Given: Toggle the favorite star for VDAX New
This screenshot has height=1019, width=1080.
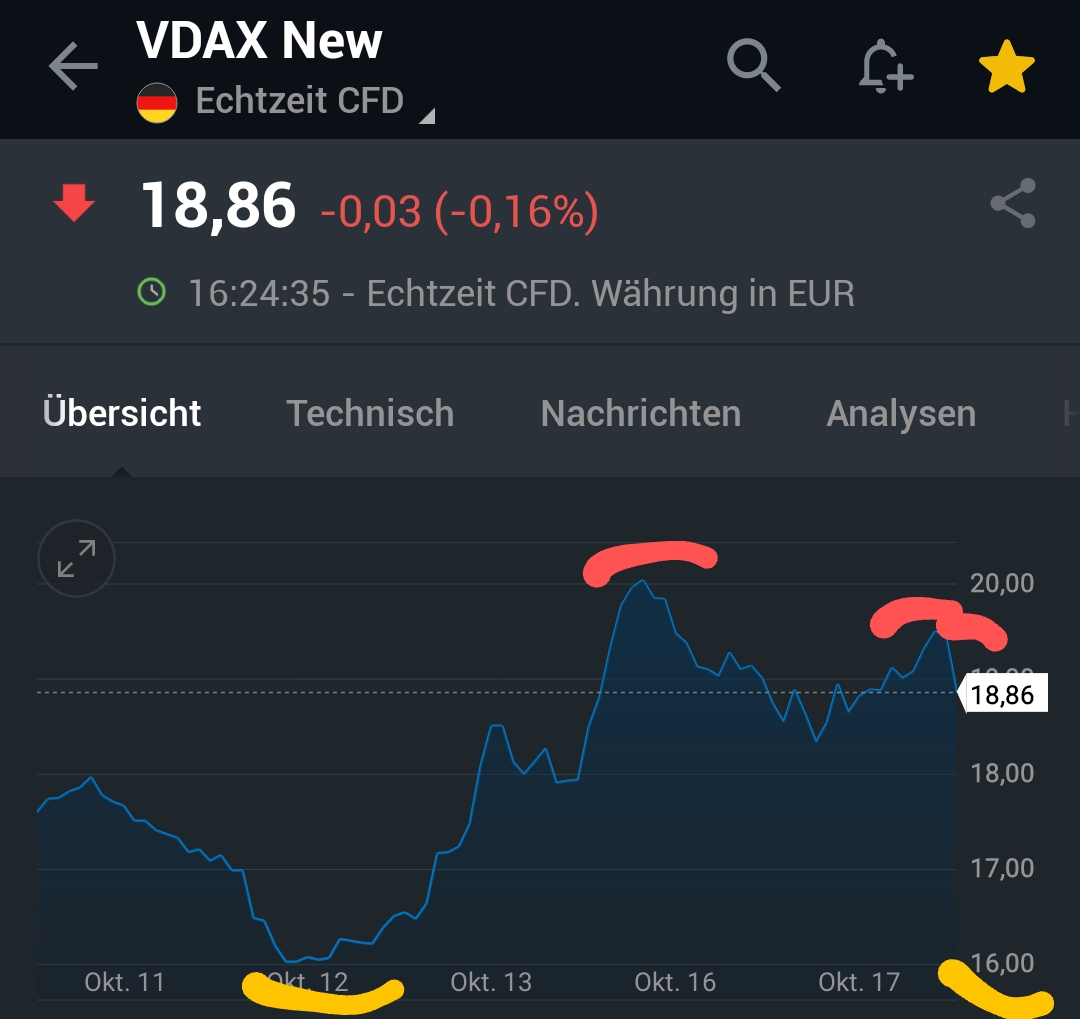Looking at the screenshot, I should (1006, 68).
